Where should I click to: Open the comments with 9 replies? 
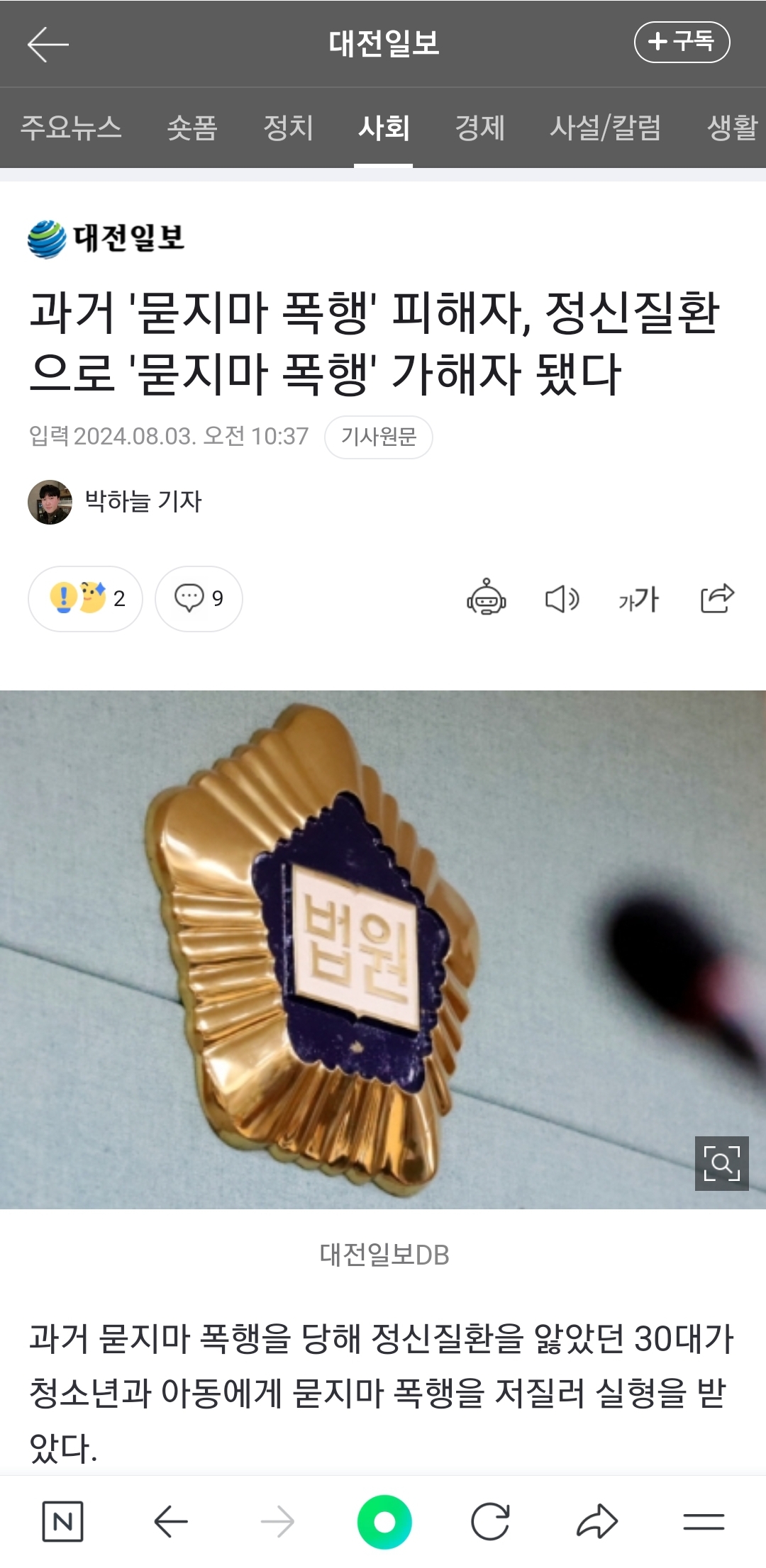pyautogui.click(x=199, y=598)
